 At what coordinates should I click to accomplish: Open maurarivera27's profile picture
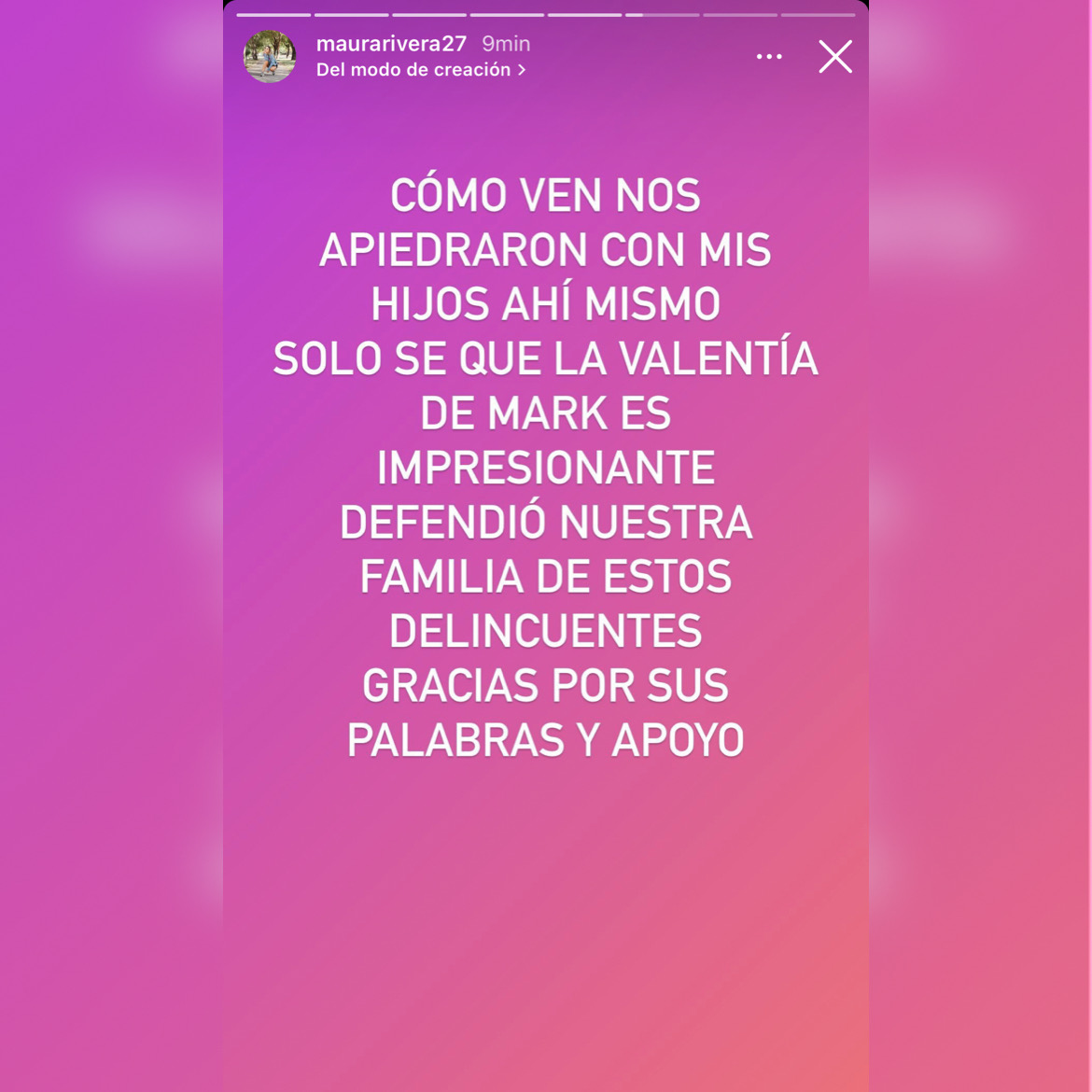click(270, 57)
